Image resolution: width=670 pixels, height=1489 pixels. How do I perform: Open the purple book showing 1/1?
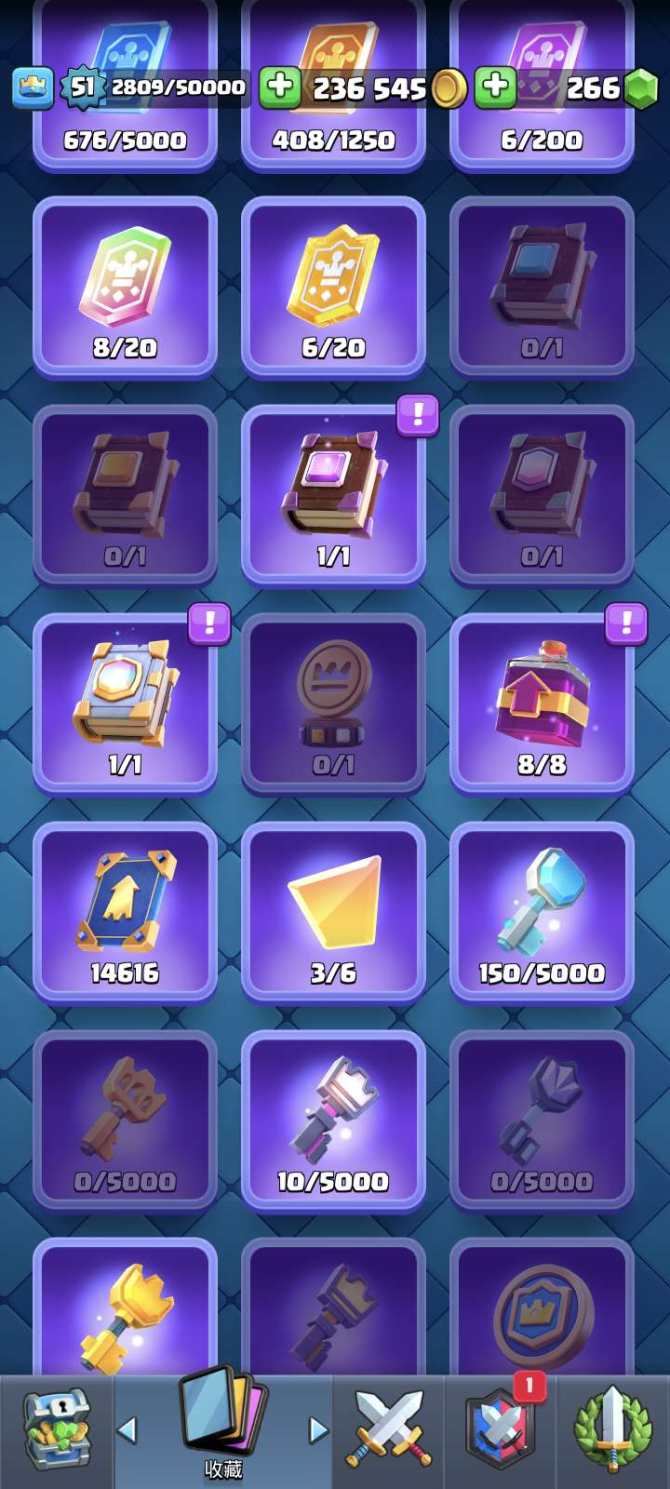pyautogui.click(x=333, y=495)
